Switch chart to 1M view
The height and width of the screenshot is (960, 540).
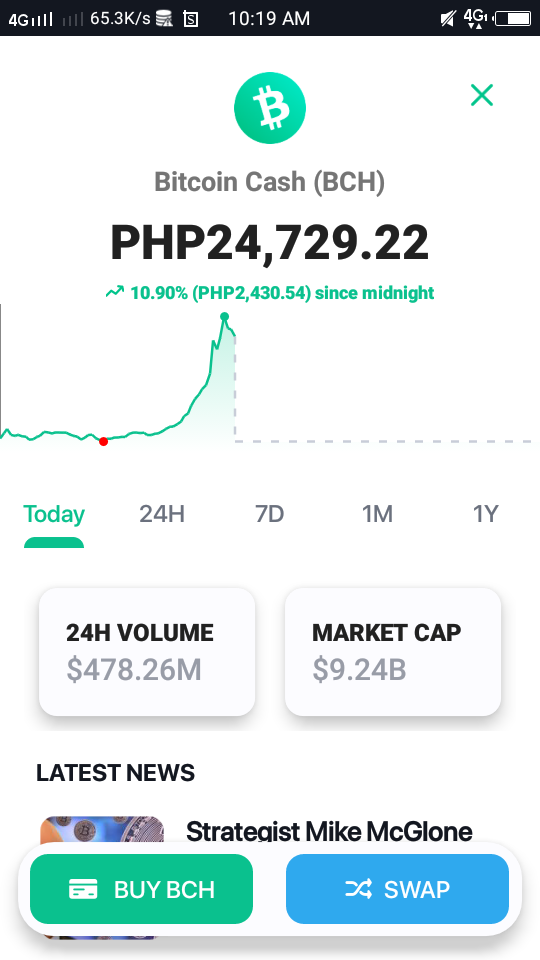click(x=377, y=514)
